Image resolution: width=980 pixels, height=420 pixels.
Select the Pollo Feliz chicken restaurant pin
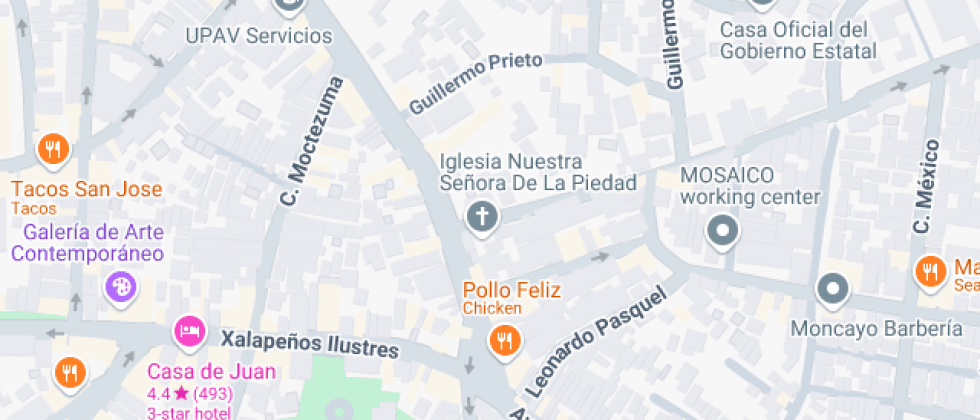504,342
